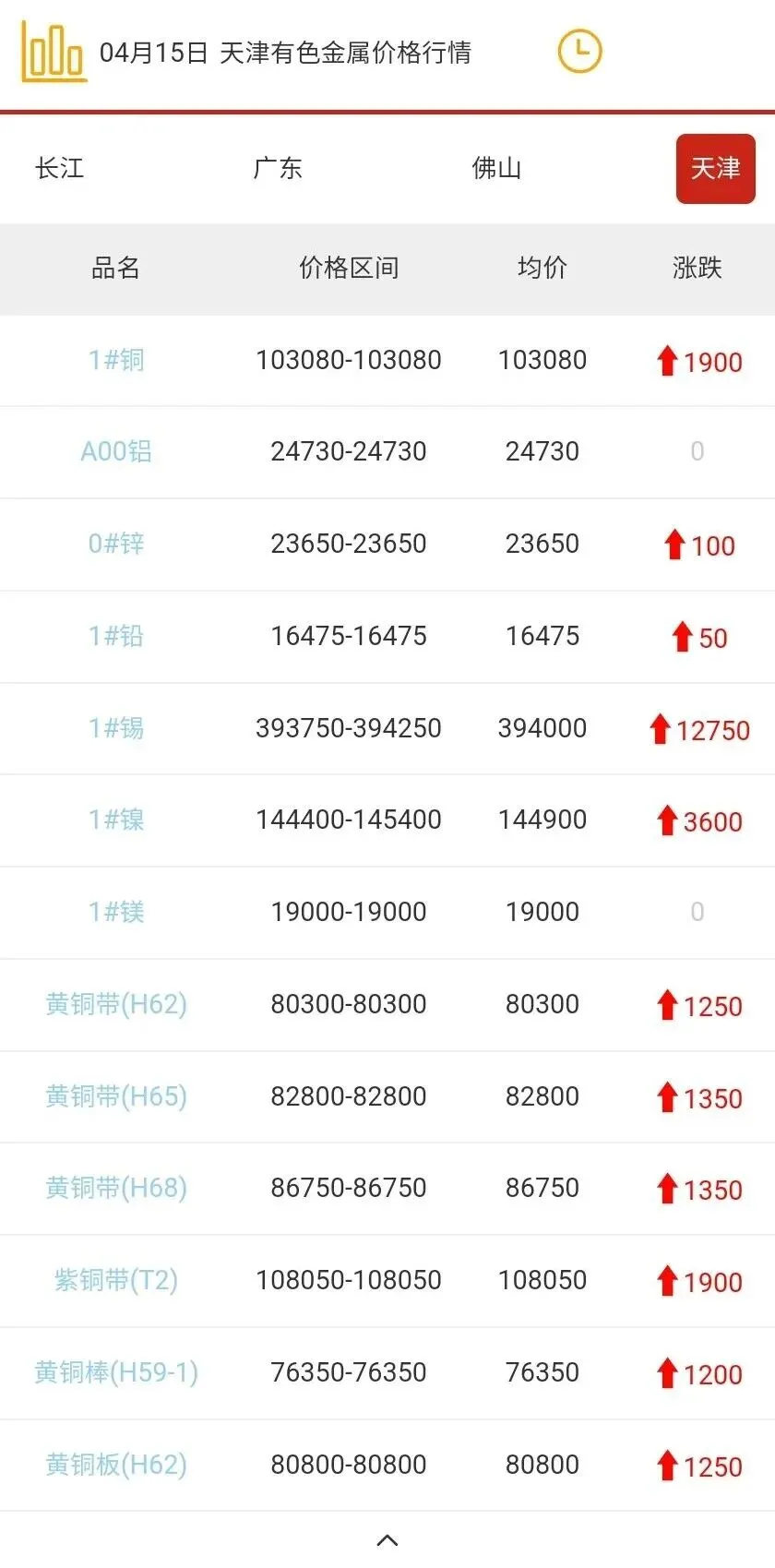Open the 黄铜带(H65) link
This screenshot has height=1568, width=775.
[x=116, y=1096]
